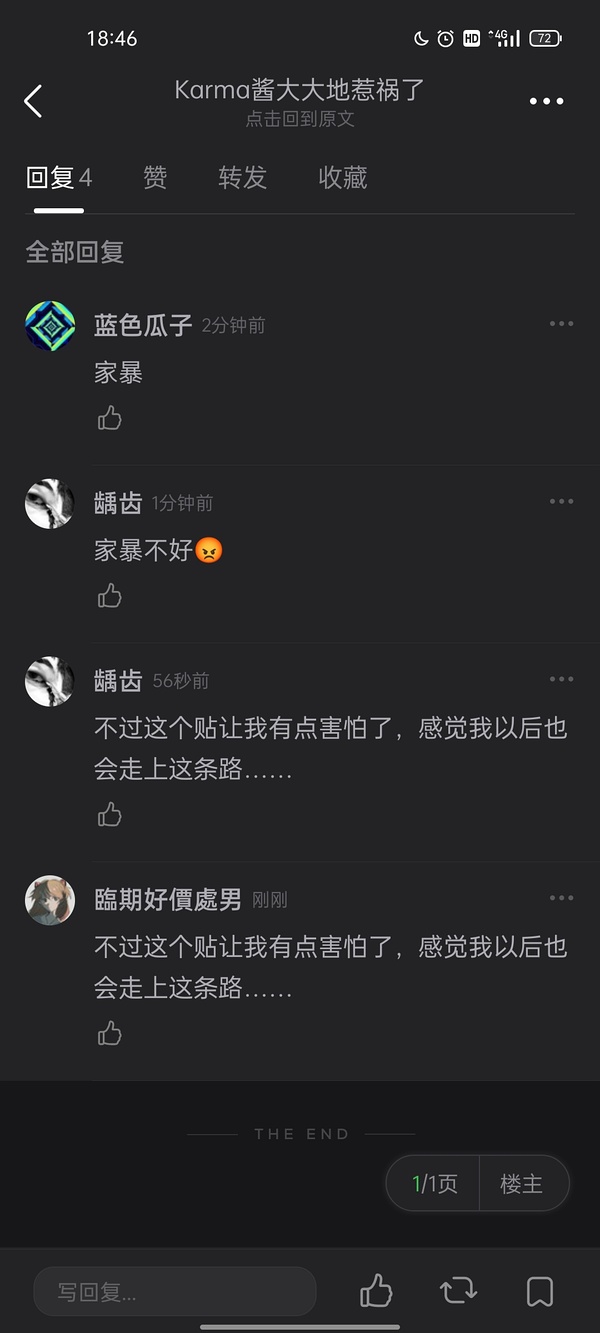Filter replies to 楼主 only

522,1184
